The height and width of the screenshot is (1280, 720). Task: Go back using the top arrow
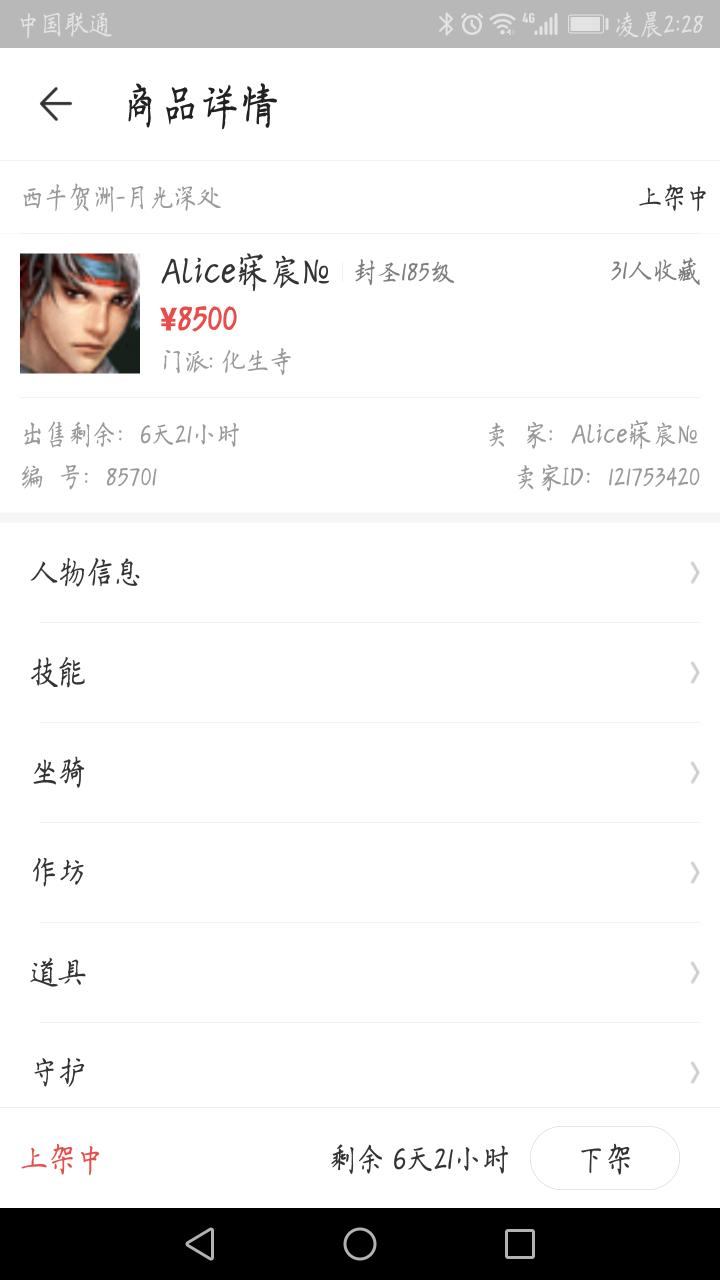(55, 104)
